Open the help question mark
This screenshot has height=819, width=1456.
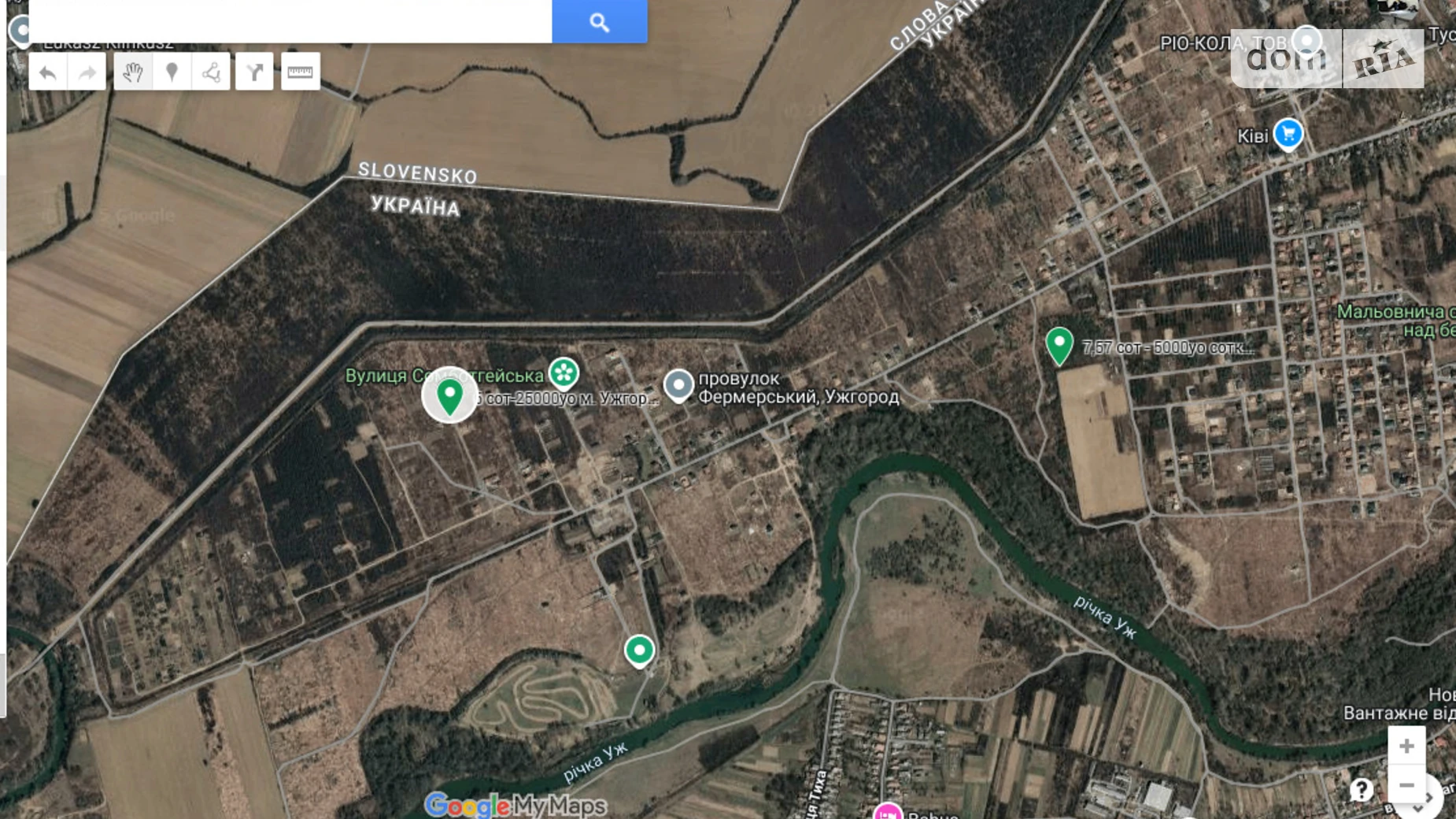click(x=1361, y=789)
